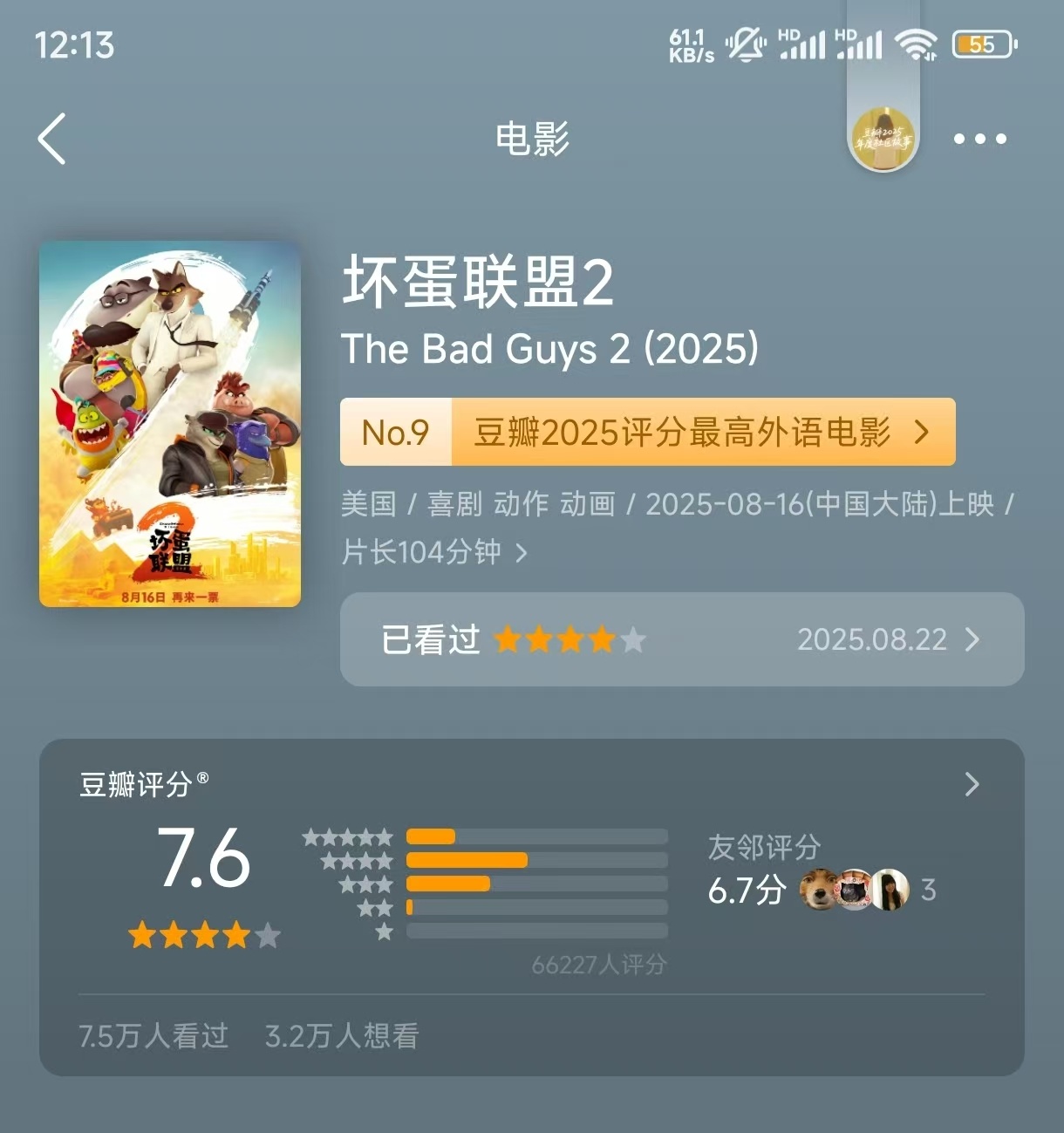
Task: Go back using the top-left arrow
Action: [52, 139]
